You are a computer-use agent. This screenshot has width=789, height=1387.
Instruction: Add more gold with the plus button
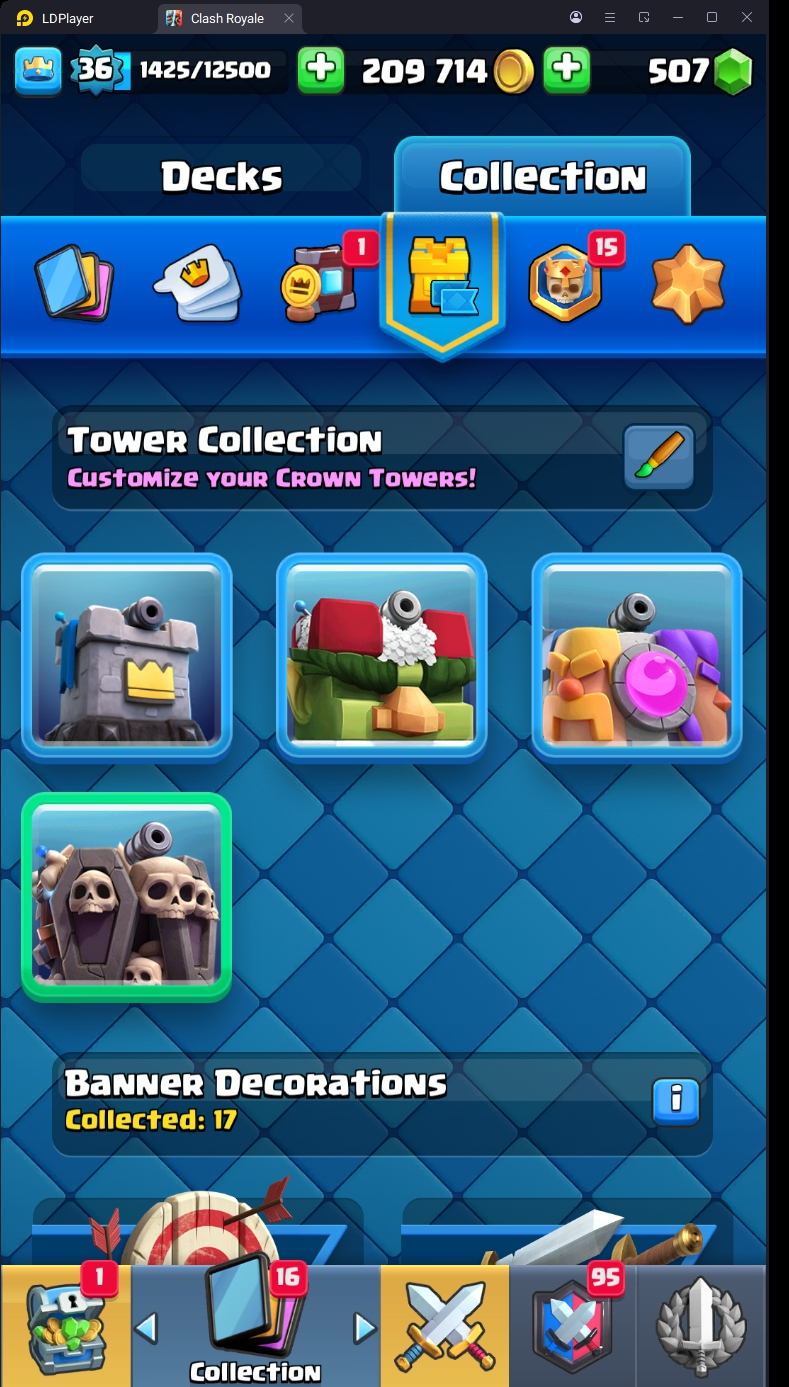[x=566, y=70]
